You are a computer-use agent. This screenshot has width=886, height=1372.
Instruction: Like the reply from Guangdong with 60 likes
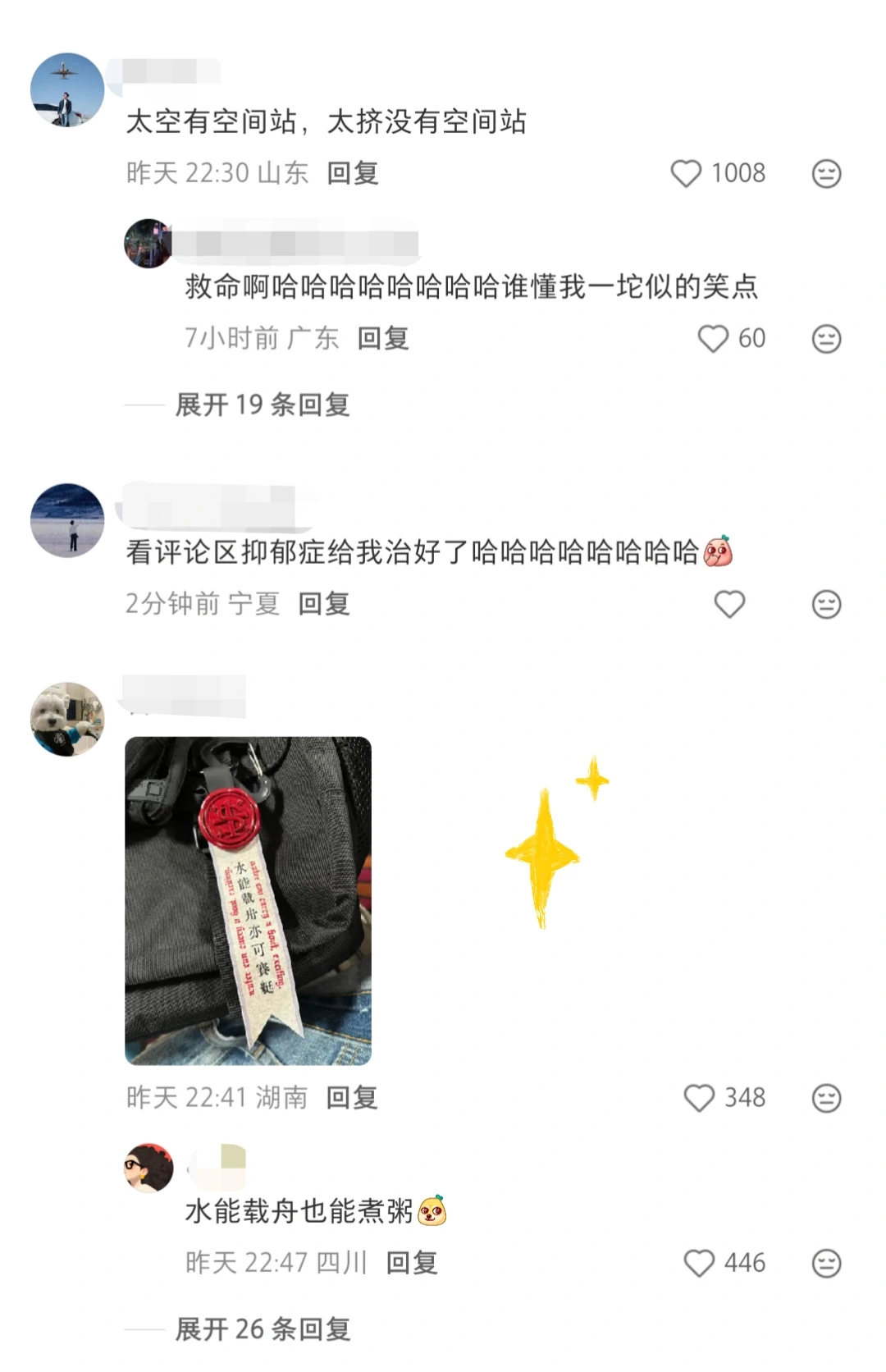[713, 338]
